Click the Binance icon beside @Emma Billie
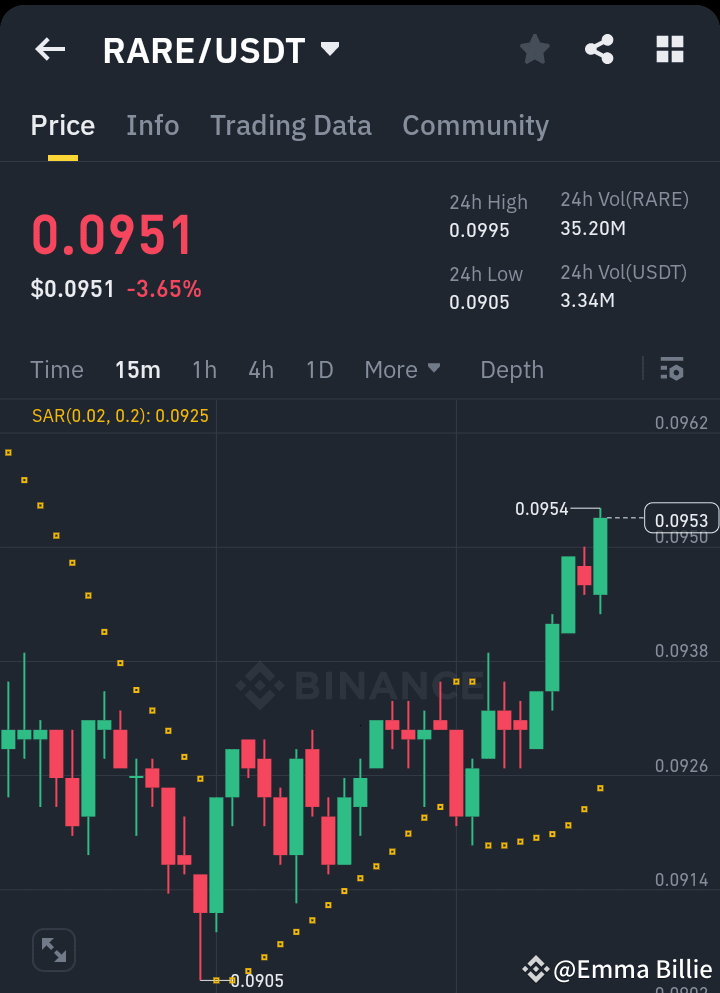 click(537, 969)
